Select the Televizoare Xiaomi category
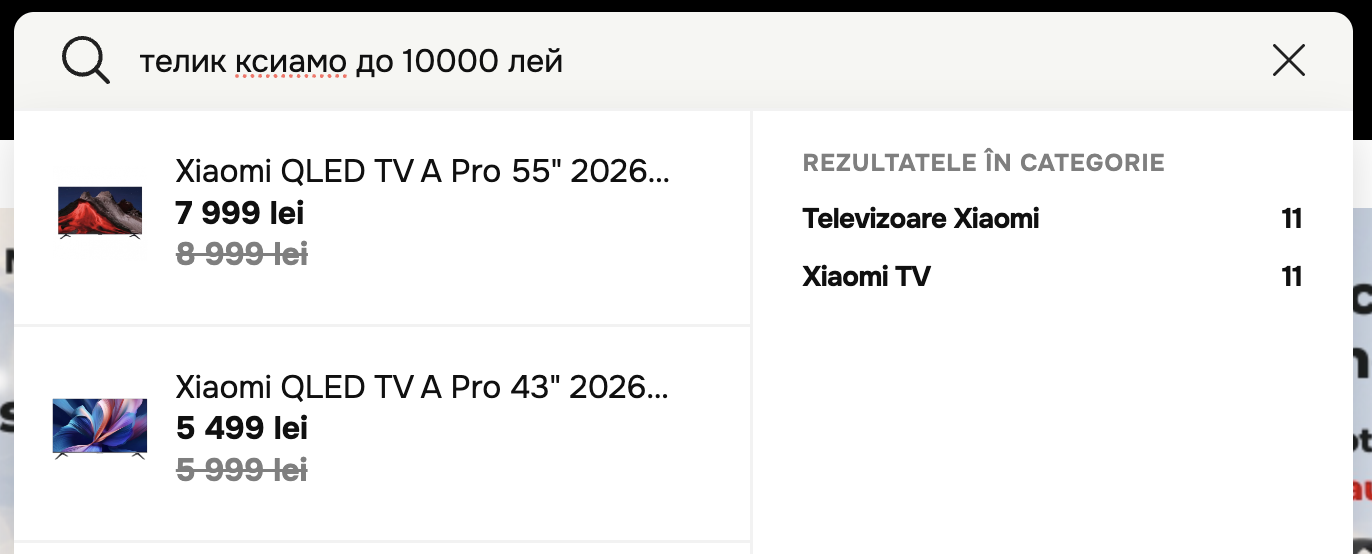Image resolution: width=1372 pixels, height=554 pixels. [1052, 218]
